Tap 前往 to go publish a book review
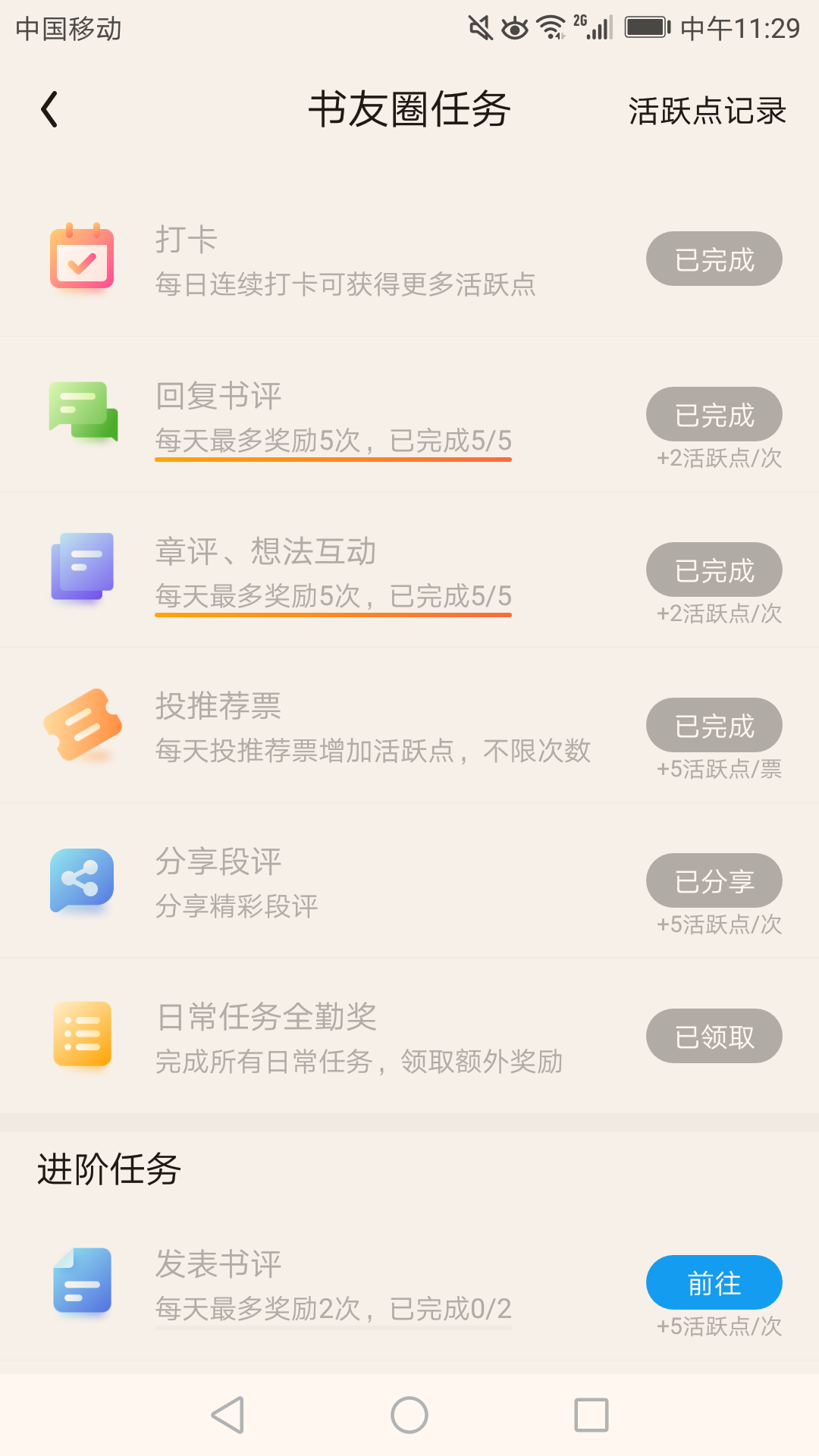Viewport: 819px width, 1456px height. (x=714, y=1283)
